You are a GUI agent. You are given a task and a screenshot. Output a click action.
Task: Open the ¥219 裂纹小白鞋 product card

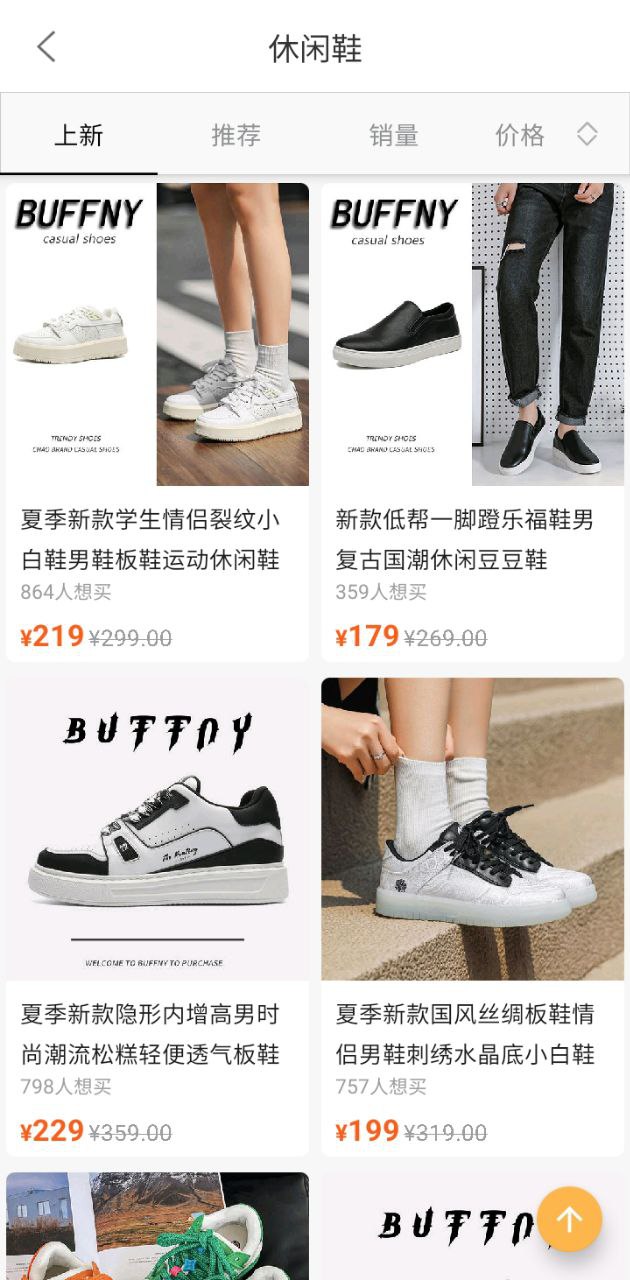coord(157,420)
